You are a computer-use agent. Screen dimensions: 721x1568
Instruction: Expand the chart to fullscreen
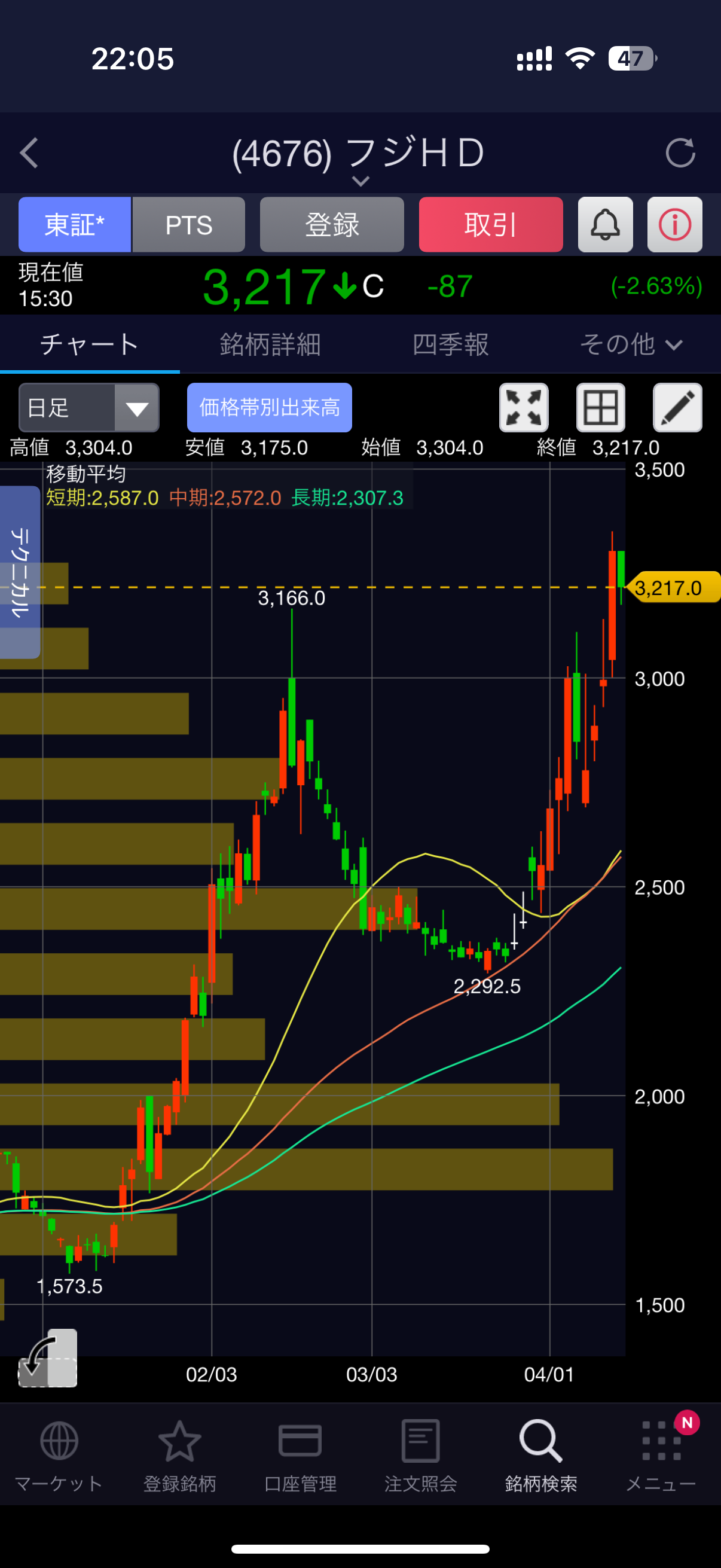click(523, 408)
